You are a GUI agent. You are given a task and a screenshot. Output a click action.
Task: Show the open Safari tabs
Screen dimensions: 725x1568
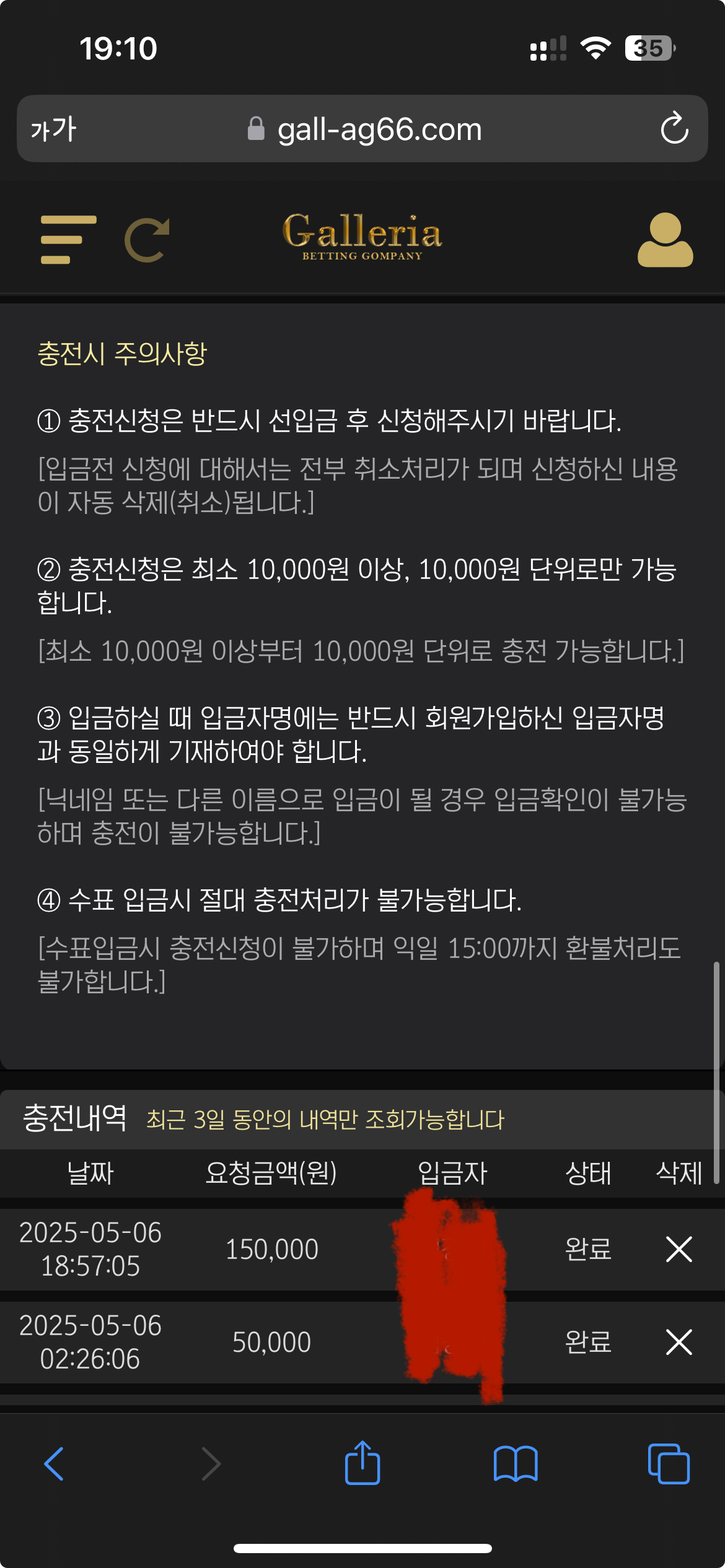(x=668, y=1464)
